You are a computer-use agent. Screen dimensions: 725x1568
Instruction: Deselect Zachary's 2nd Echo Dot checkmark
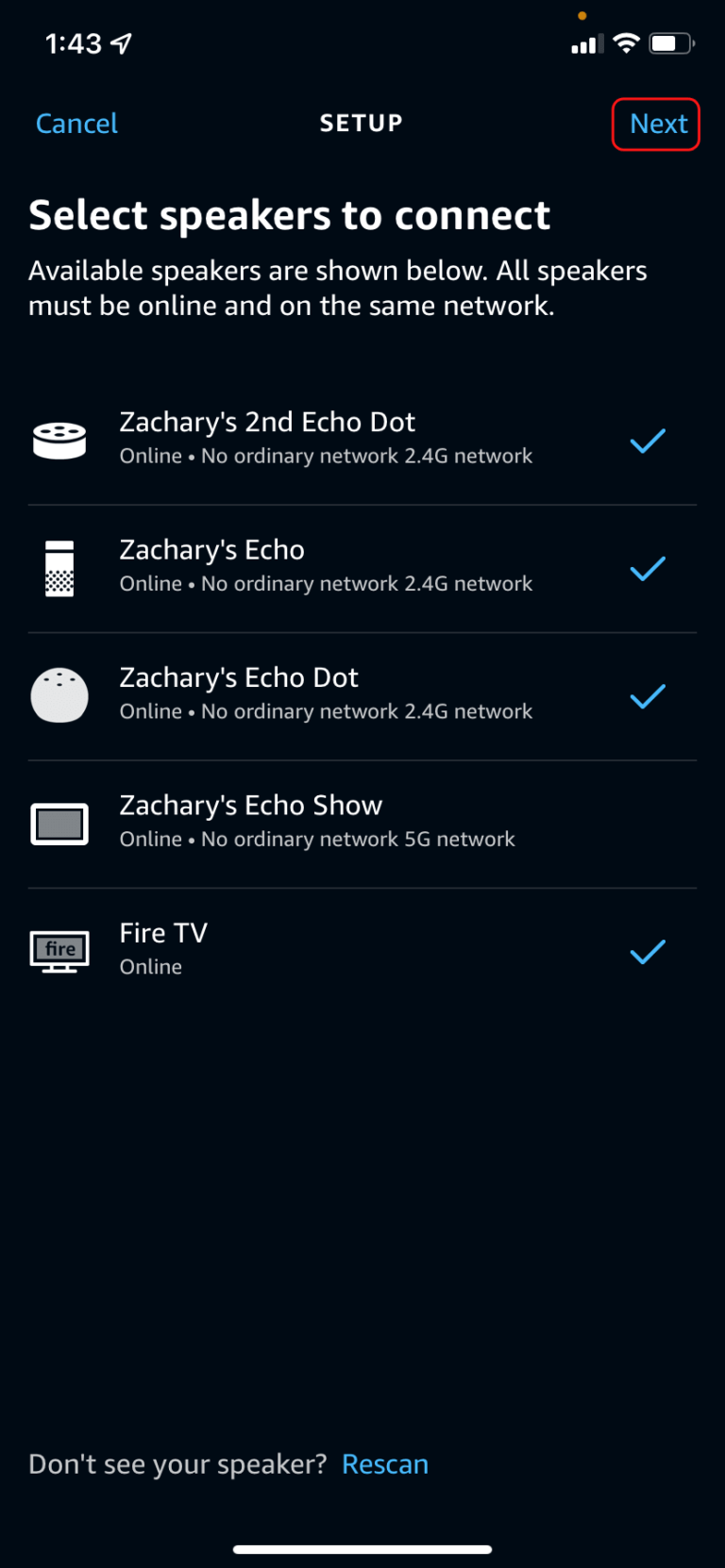(648, 441)
